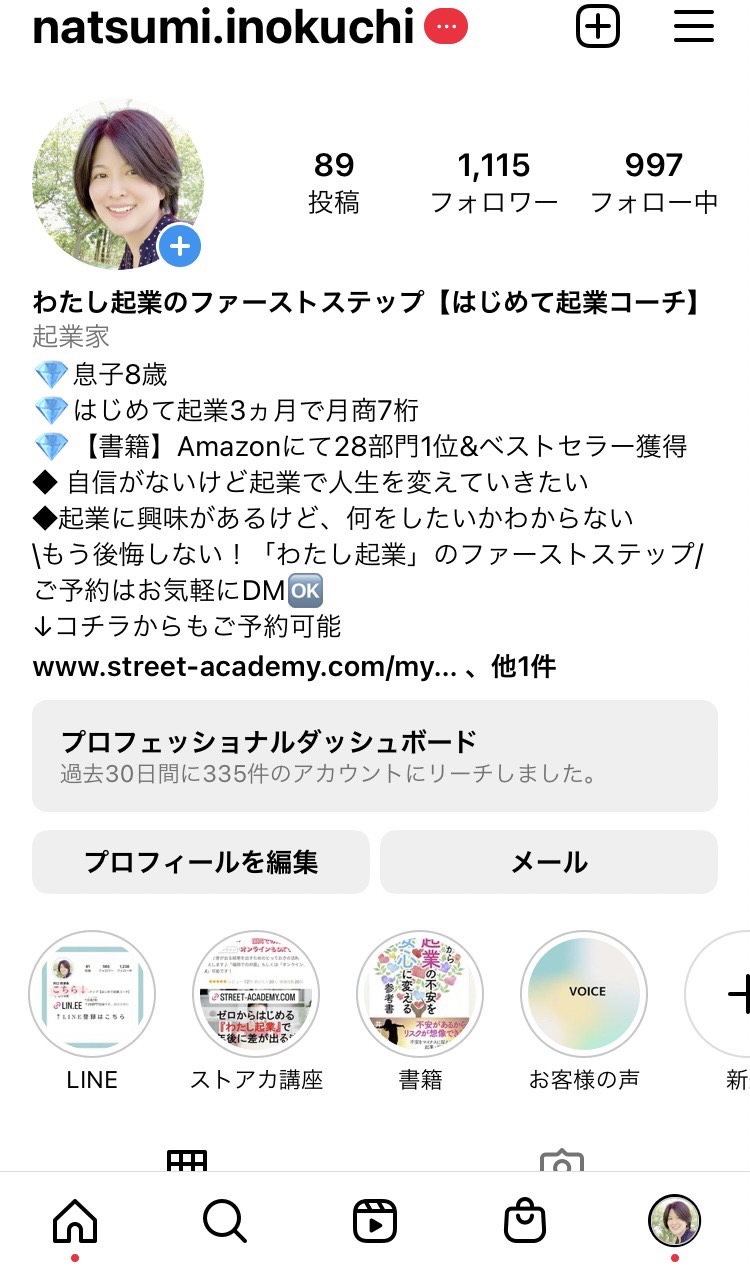The width and height of the screenshot is (750, 1270).
Task: Switch to the Shop tab
Action: point(525,1220)
